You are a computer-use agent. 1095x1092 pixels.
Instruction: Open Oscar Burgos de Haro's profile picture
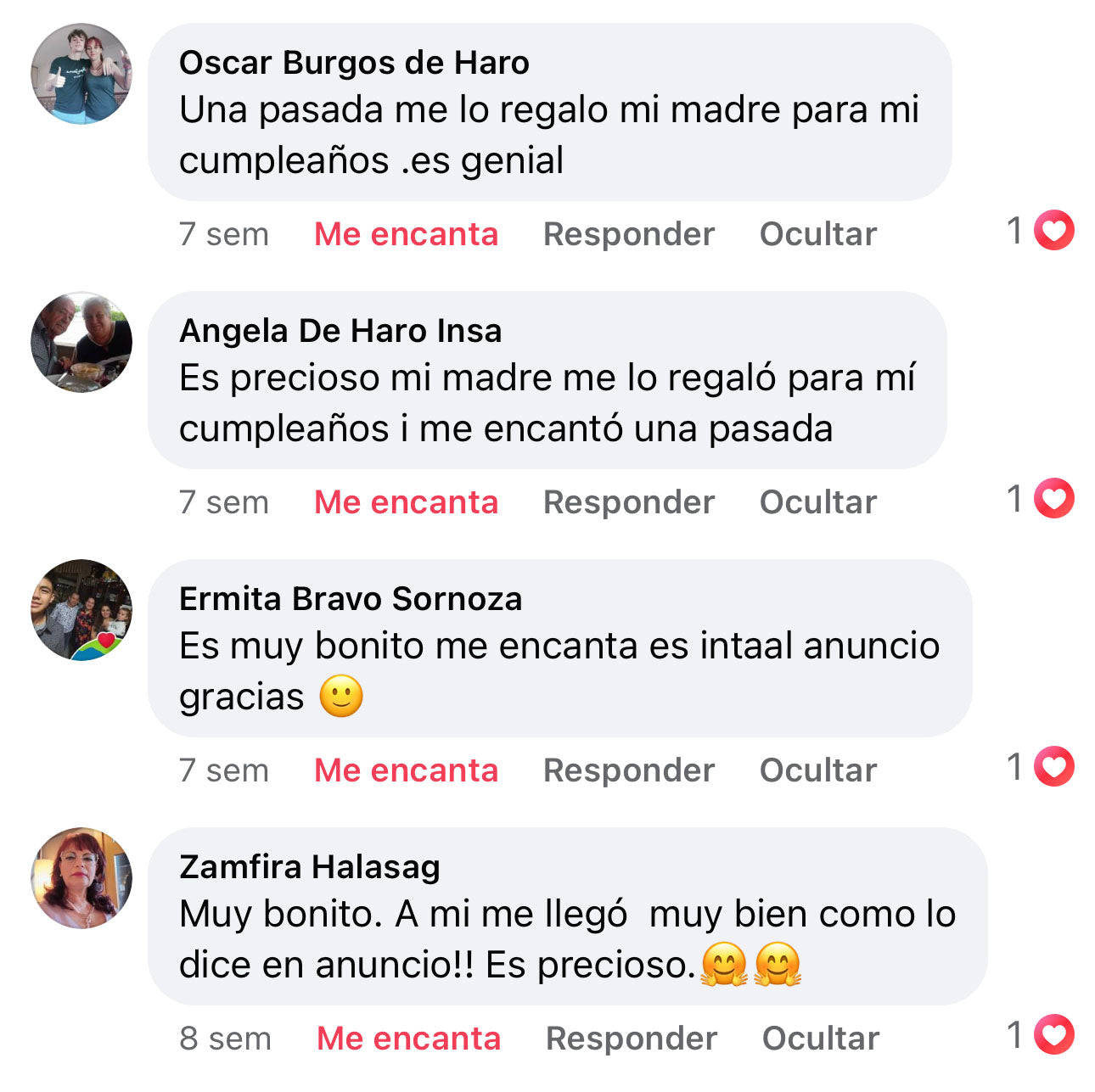pyautogui.click(x=81, y=74)
